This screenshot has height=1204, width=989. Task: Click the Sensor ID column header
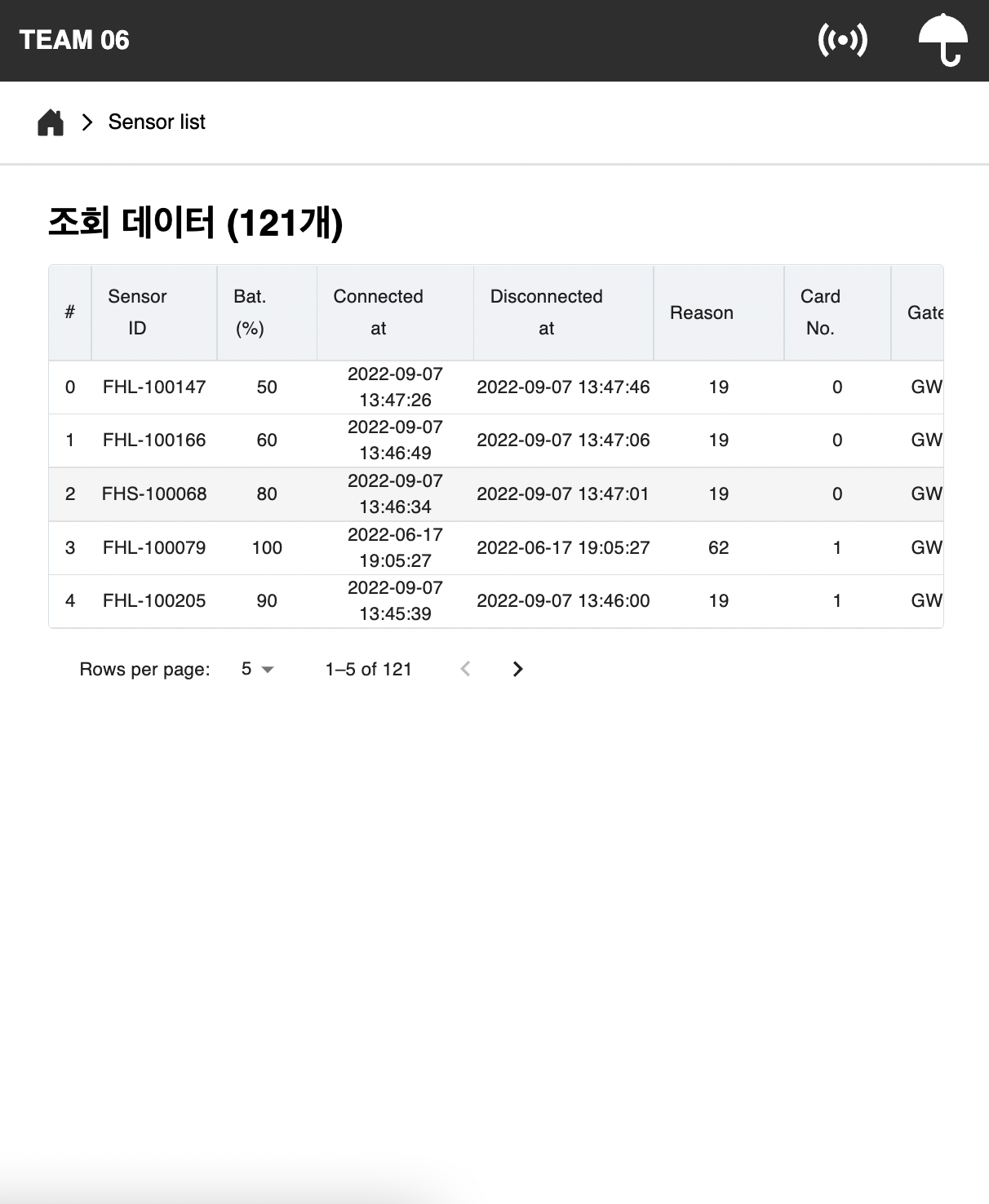pyautogui.click(x=137, y=312)
